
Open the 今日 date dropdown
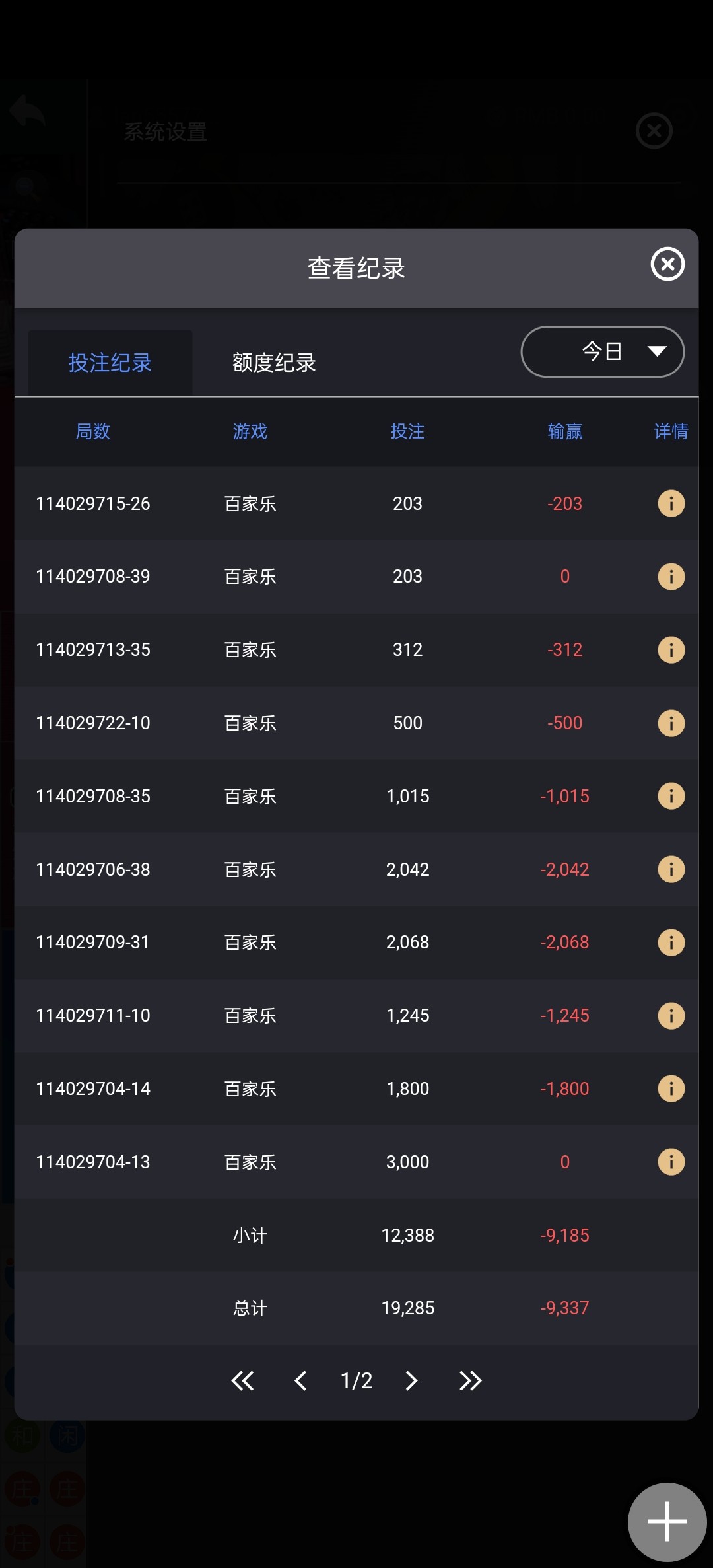point(602,351)
